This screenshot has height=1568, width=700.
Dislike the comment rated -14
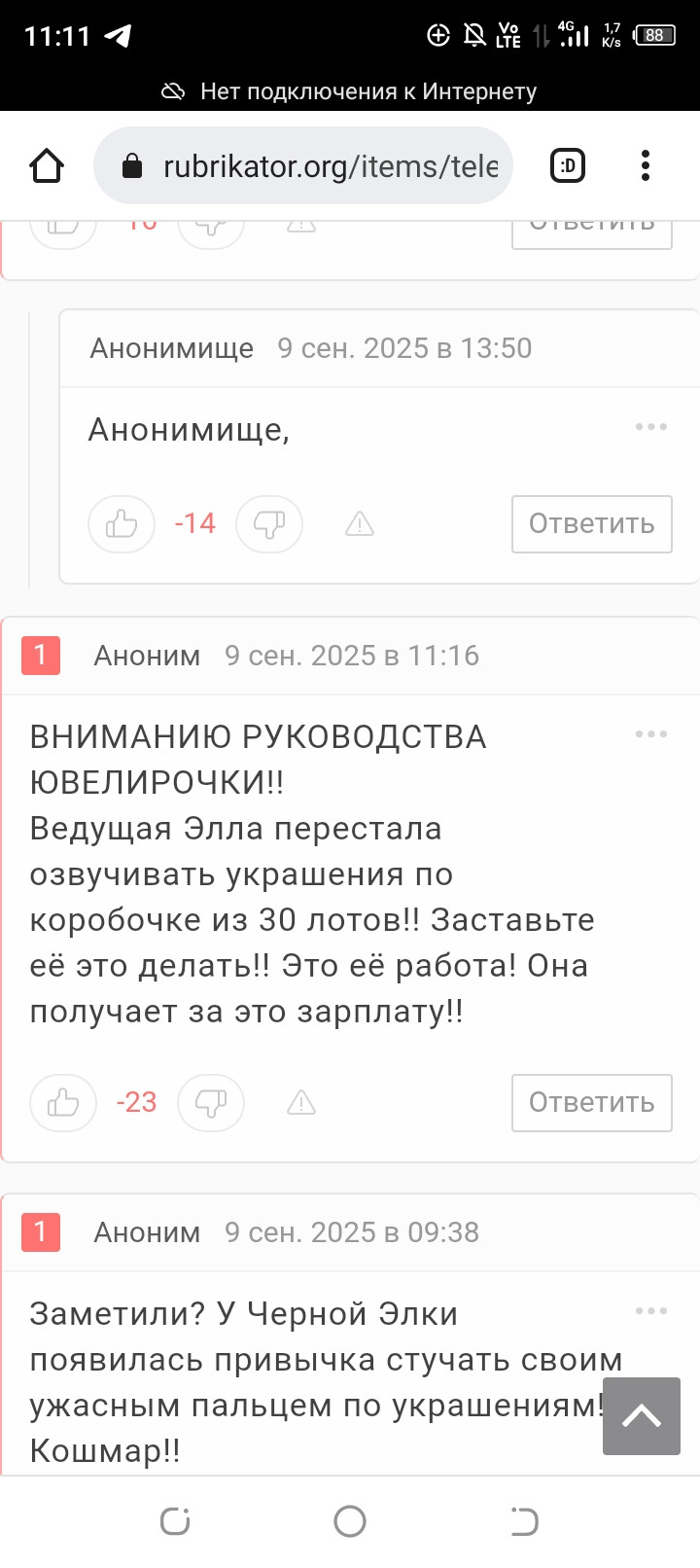[269, 524]
